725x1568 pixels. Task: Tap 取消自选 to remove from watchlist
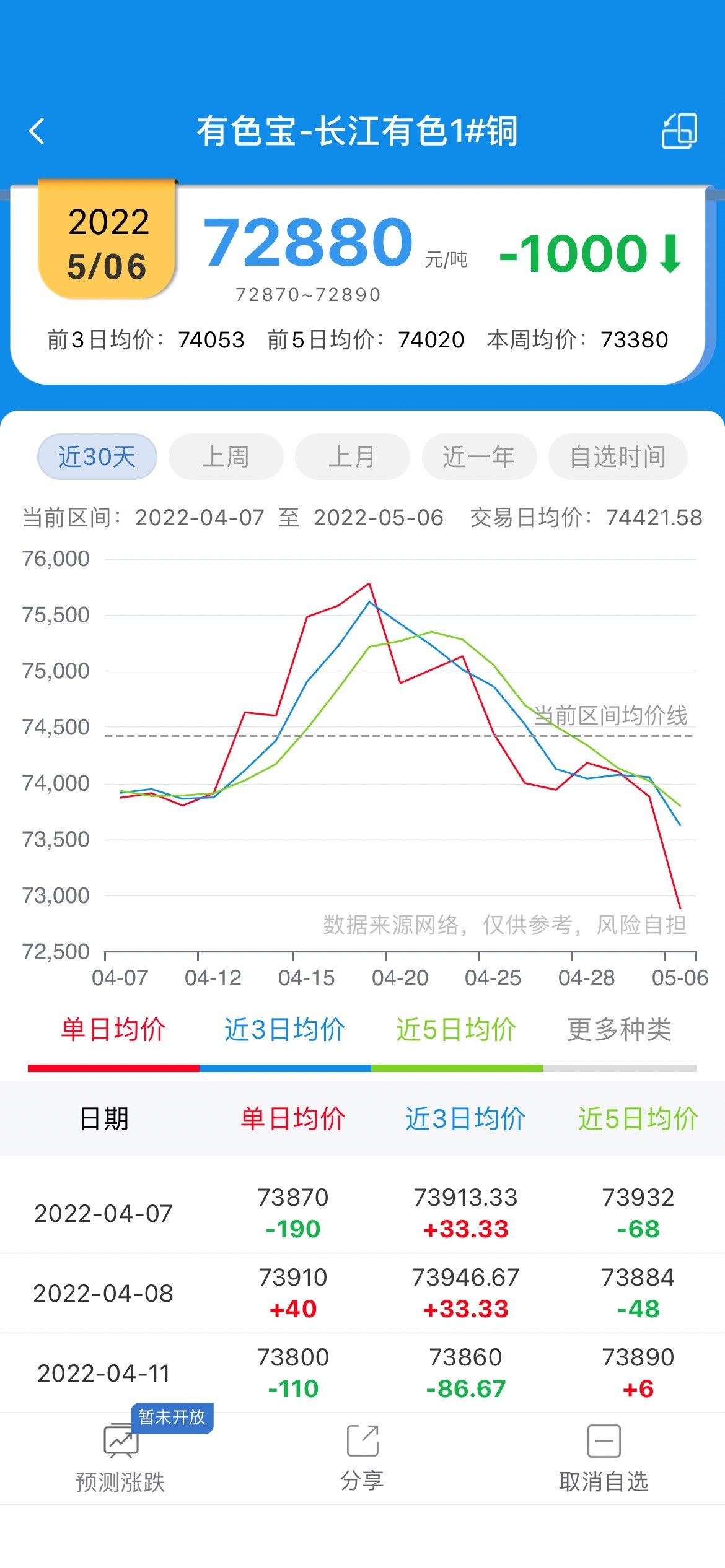coord(604,1459)
